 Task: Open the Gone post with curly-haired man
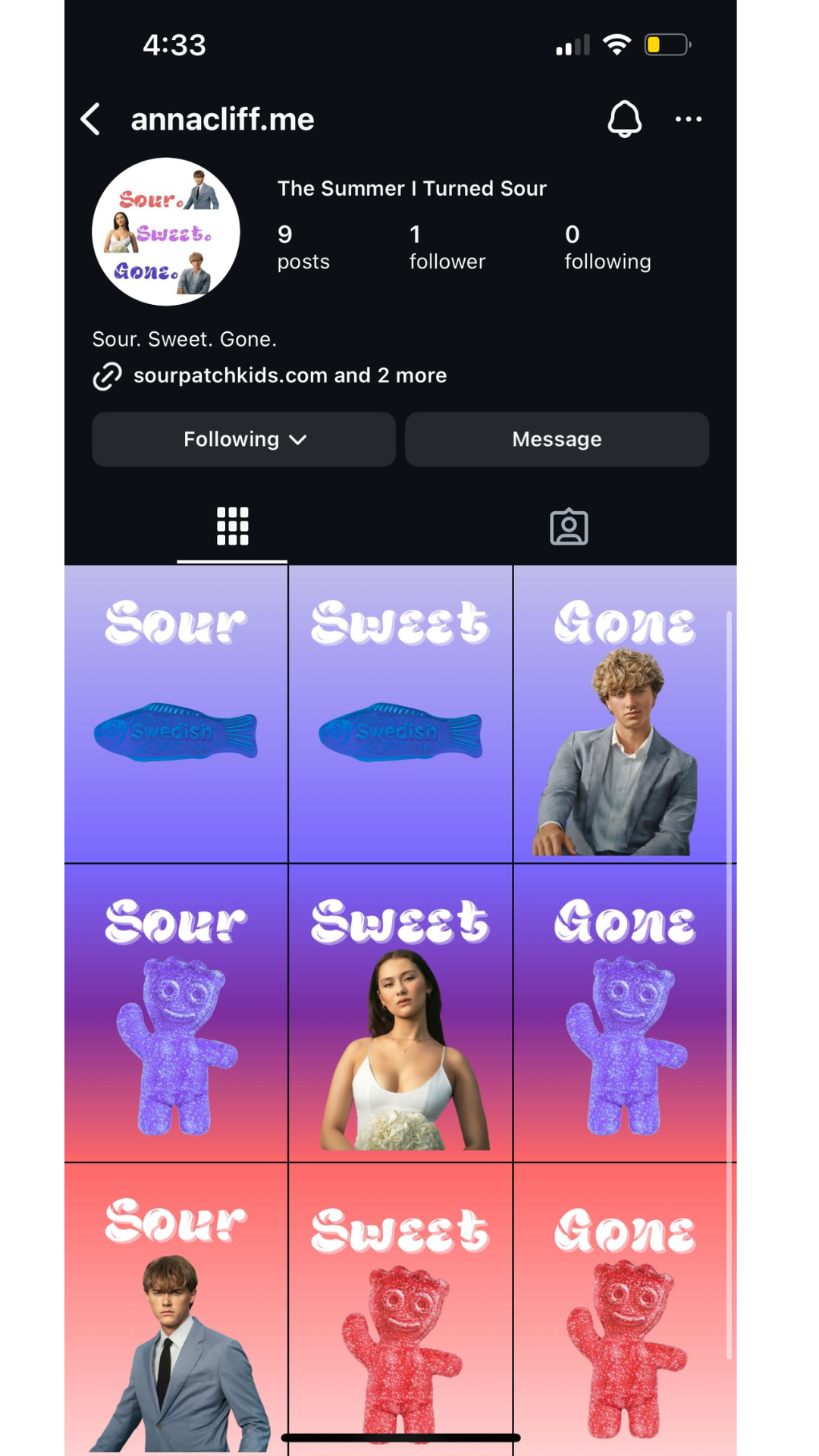(x=624, y=714)
